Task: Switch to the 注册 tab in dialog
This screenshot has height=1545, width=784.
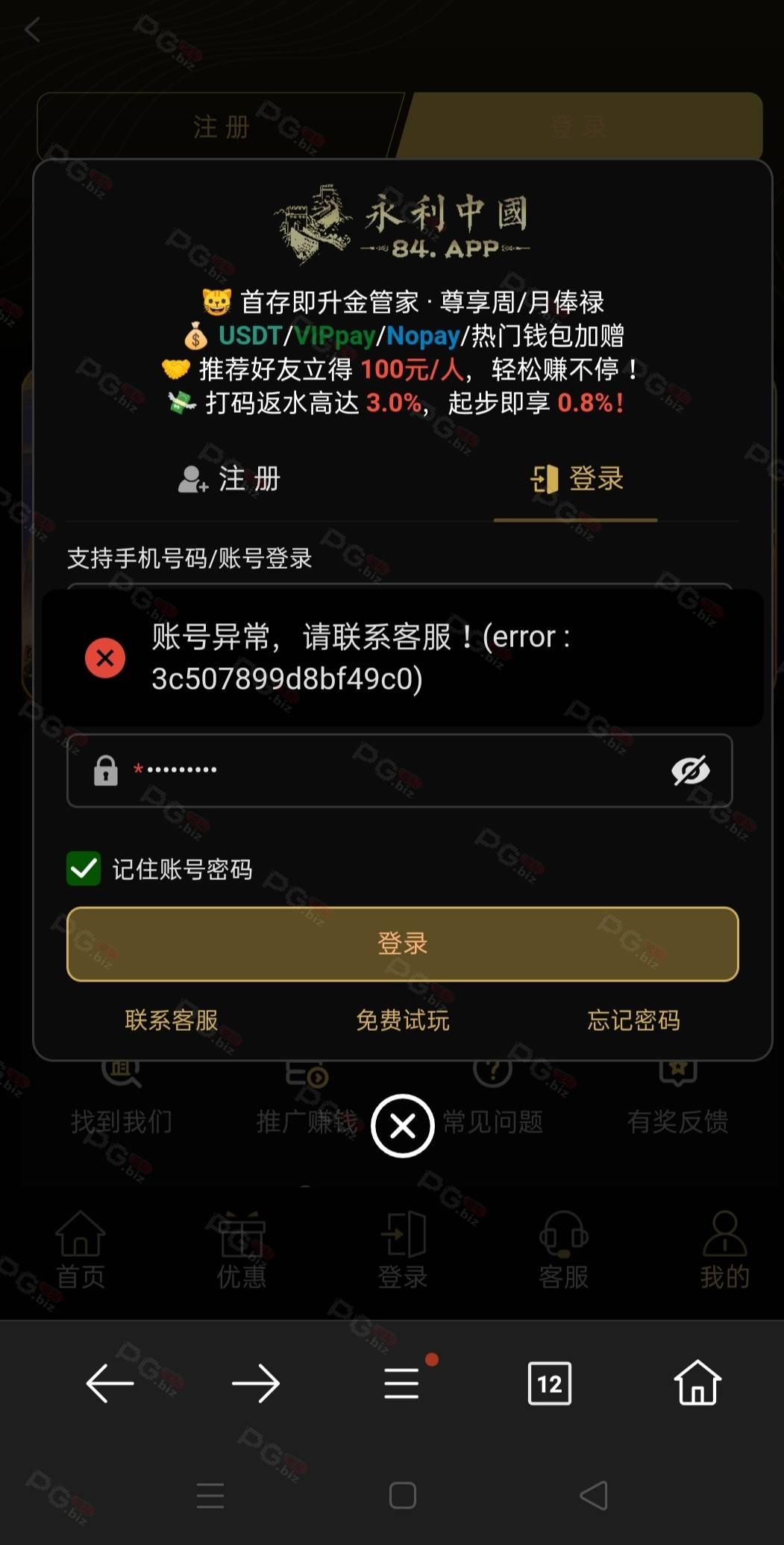Action: [230, 479]
